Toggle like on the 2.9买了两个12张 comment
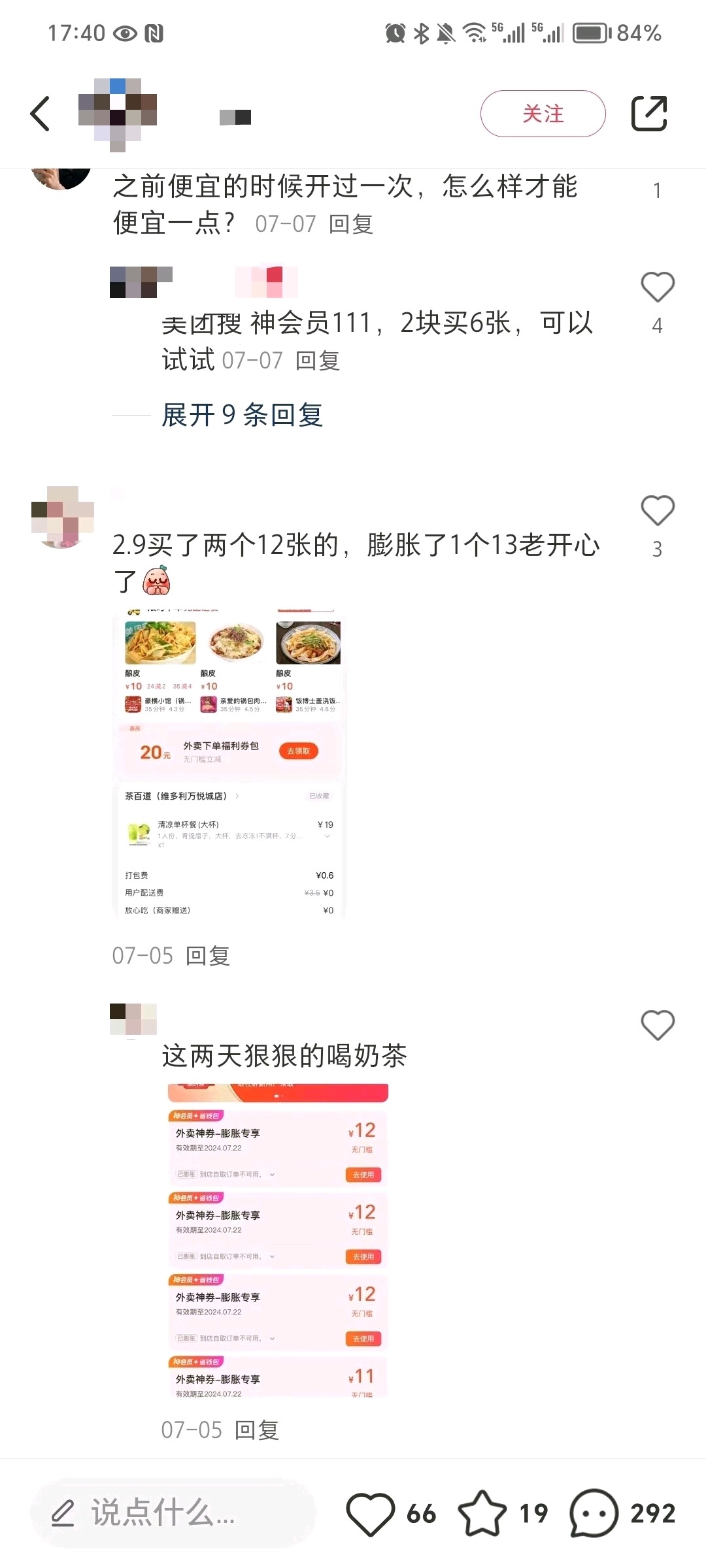This screenshot has height=1568, width=706. 658,512
